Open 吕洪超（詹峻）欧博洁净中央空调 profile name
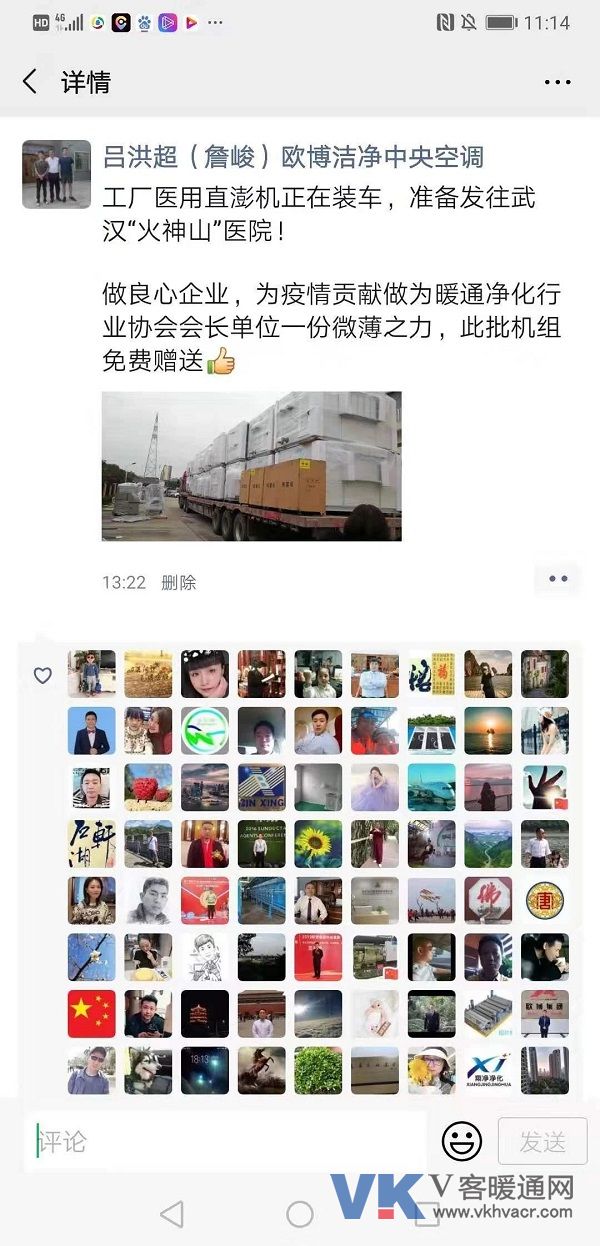Screen dimensions: 600x1246 293,156
